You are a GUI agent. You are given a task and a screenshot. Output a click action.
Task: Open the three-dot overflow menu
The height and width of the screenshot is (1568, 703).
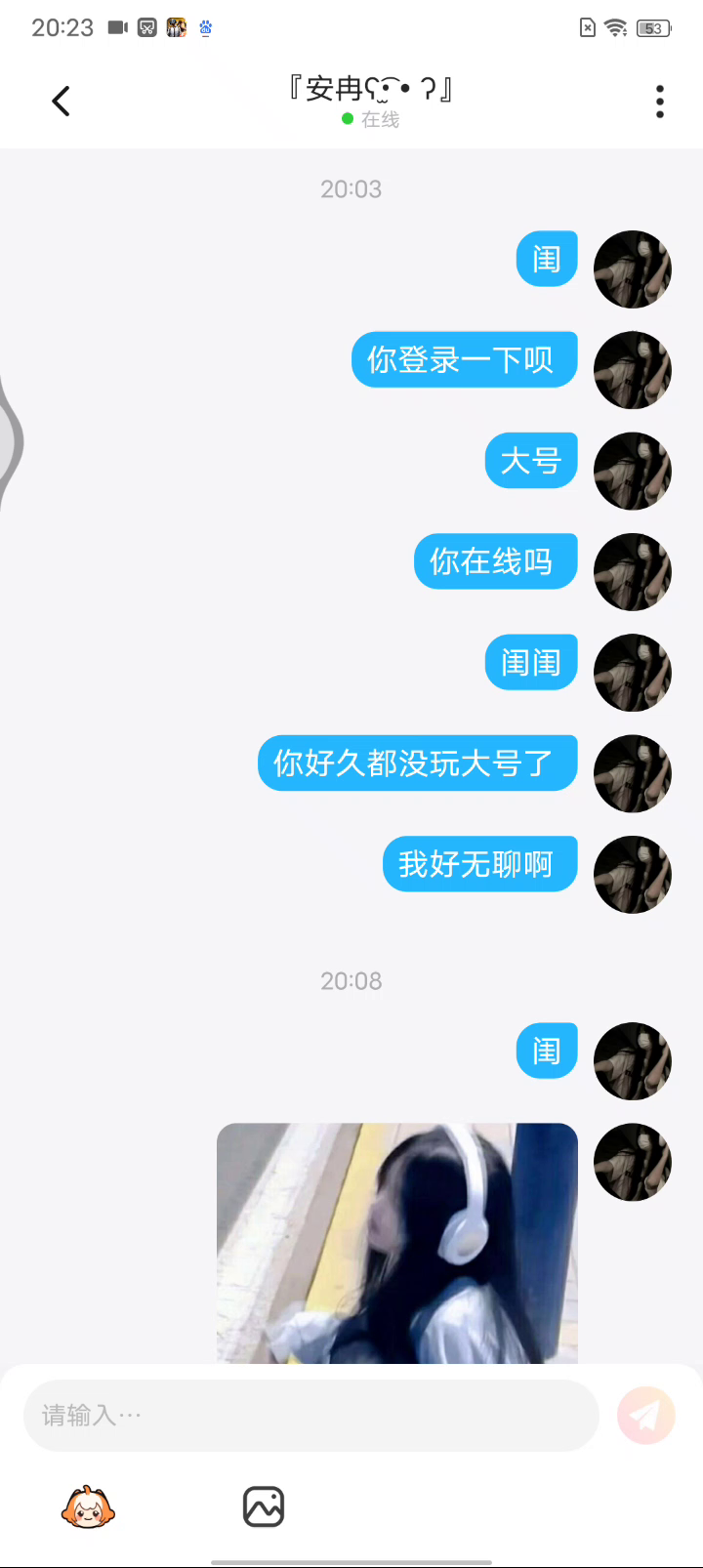pyautogui.click(x=660, y=101)
